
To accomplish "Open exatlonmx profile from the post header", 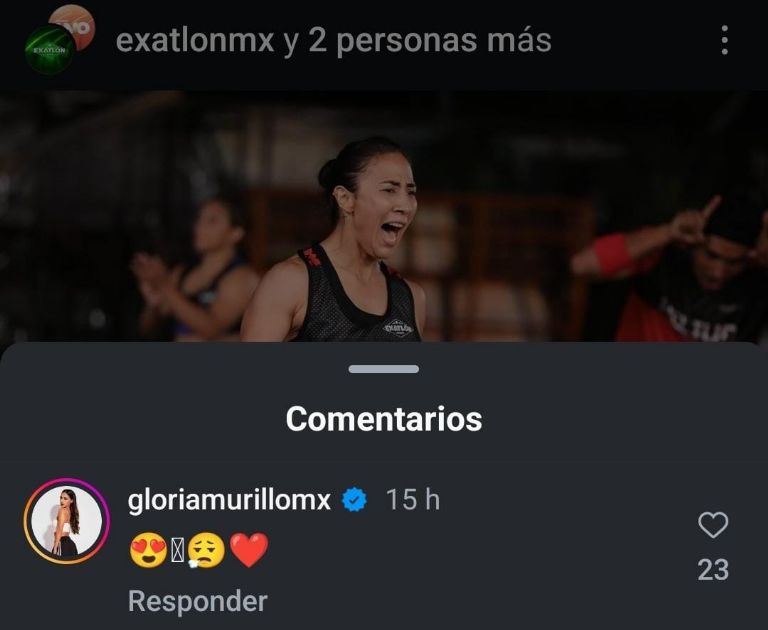I will 195,41.
